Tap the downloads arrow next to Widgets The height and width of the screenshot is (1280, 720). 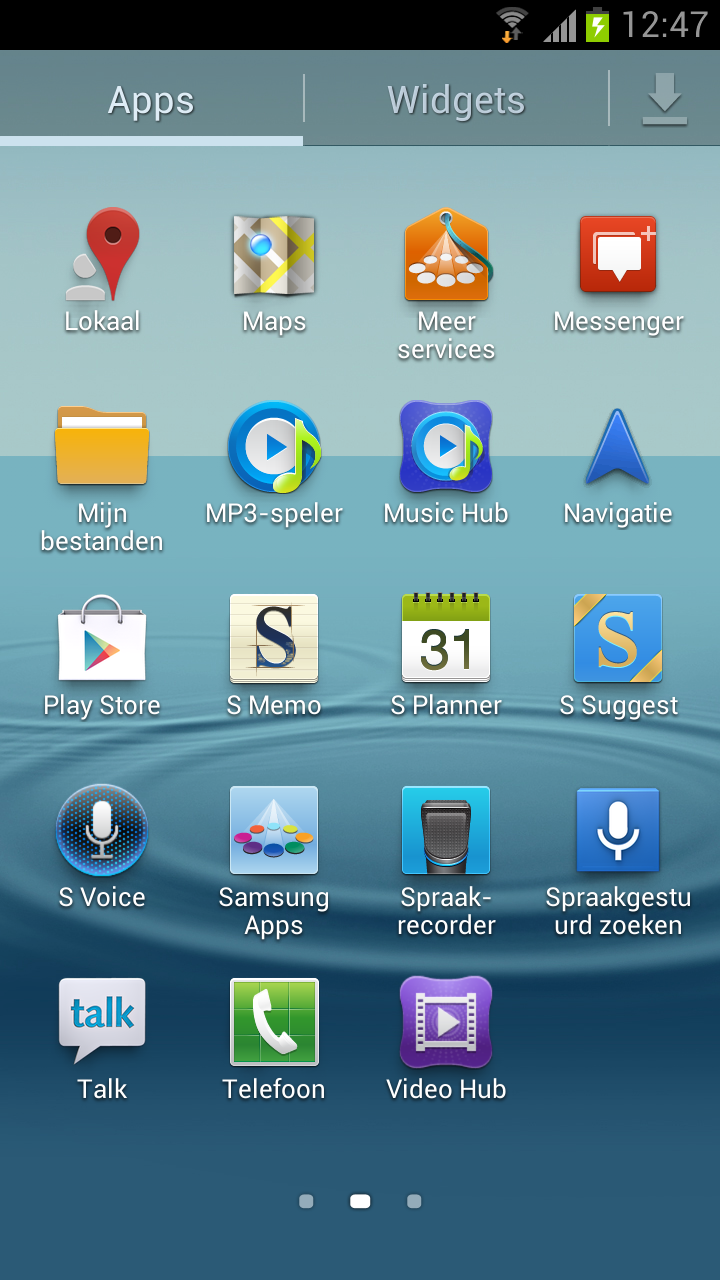[x=664, y=98]
